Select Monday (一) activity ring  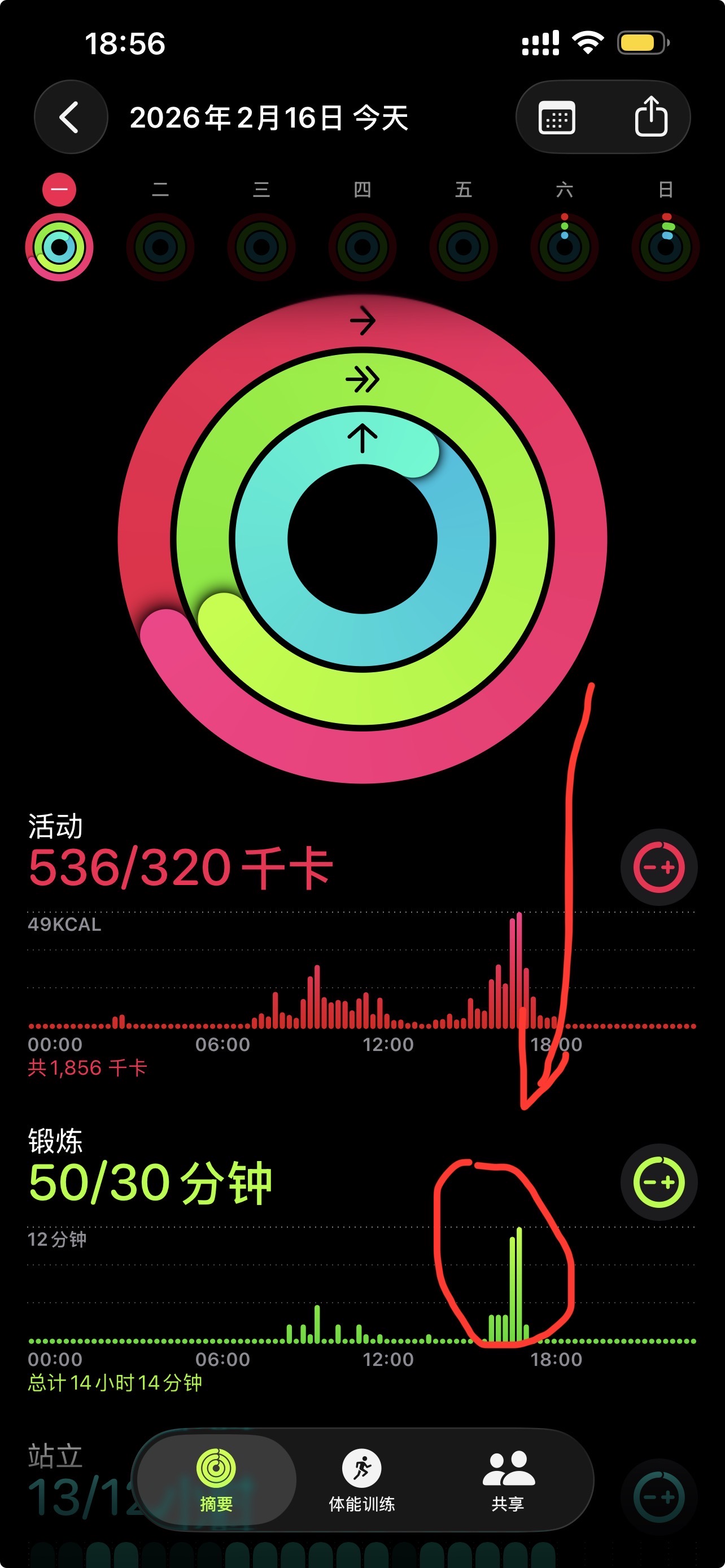click(59, 247)
